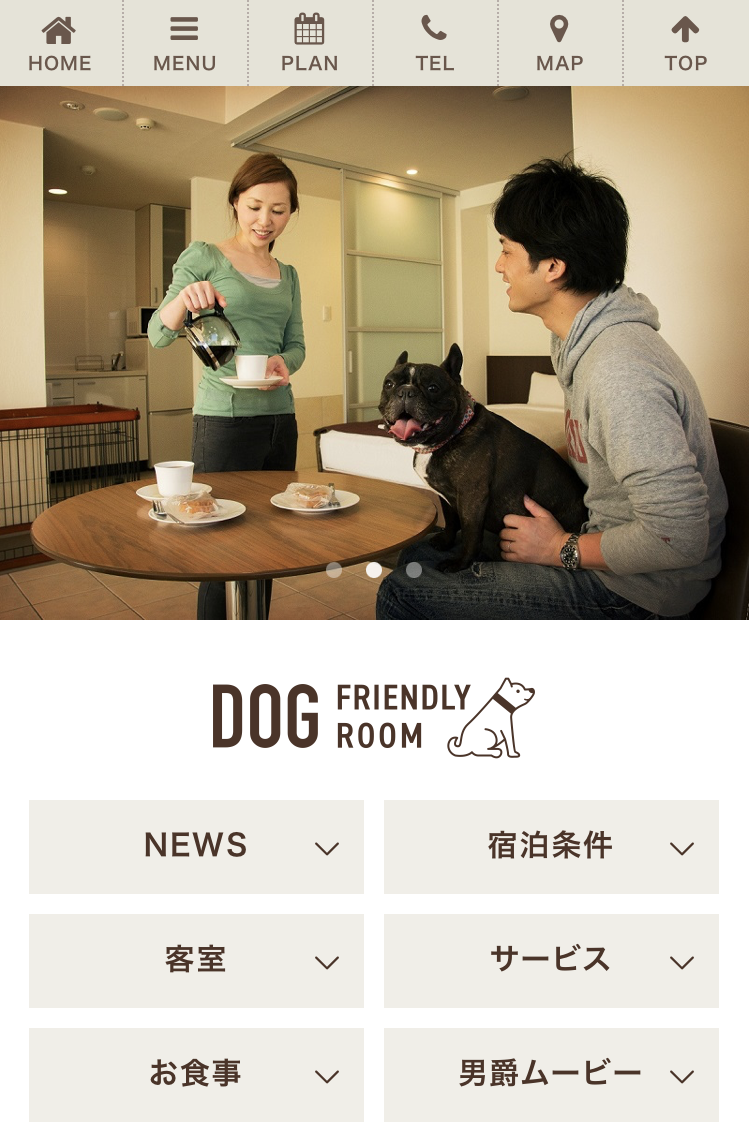This screenshot has width=749, height=1147.
Task: Open the PLAN calendar
Action: (x=310, y=44)
